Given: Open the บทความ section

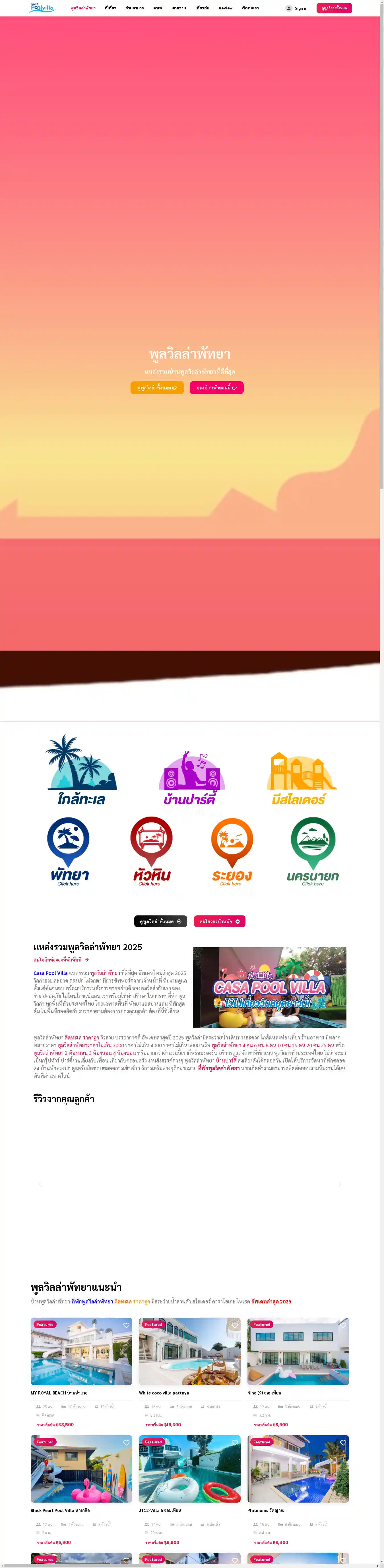Looking at the screenshot, I should 178,8.
